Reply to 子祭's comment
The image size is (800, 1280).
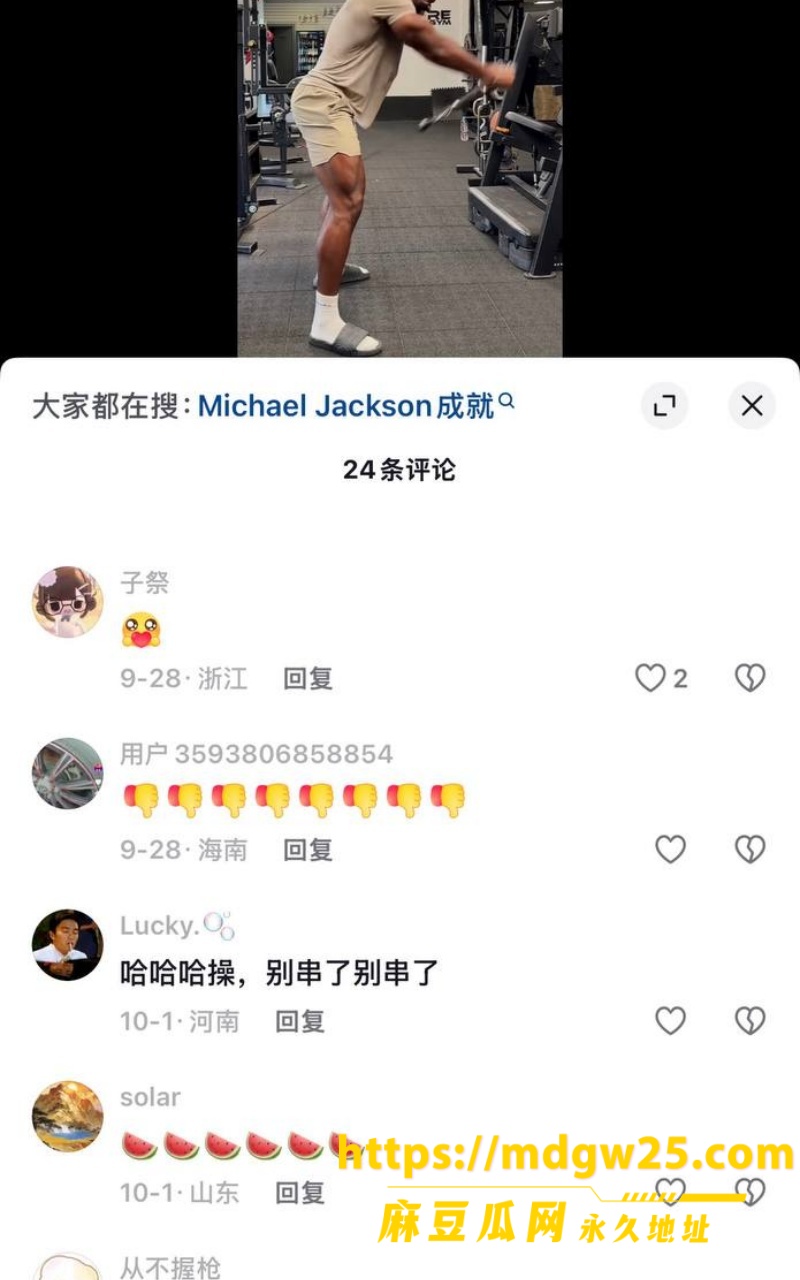click(307, 678)
